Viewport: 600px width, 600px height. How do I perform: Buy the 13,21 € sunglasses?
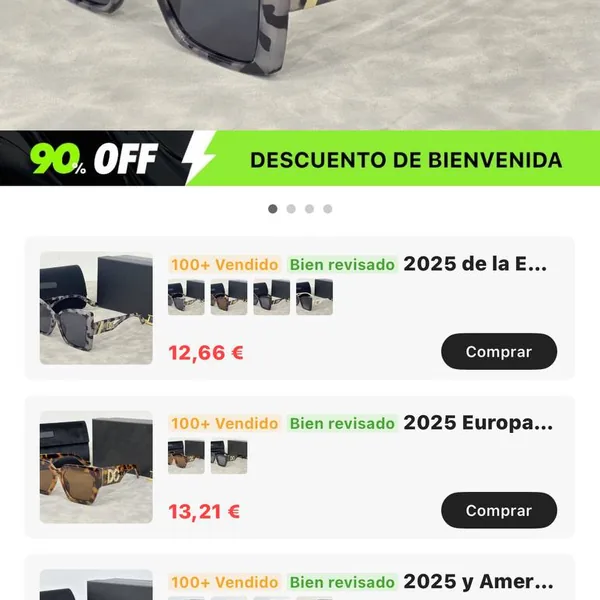pyautogui.click(x=498, y=511)
